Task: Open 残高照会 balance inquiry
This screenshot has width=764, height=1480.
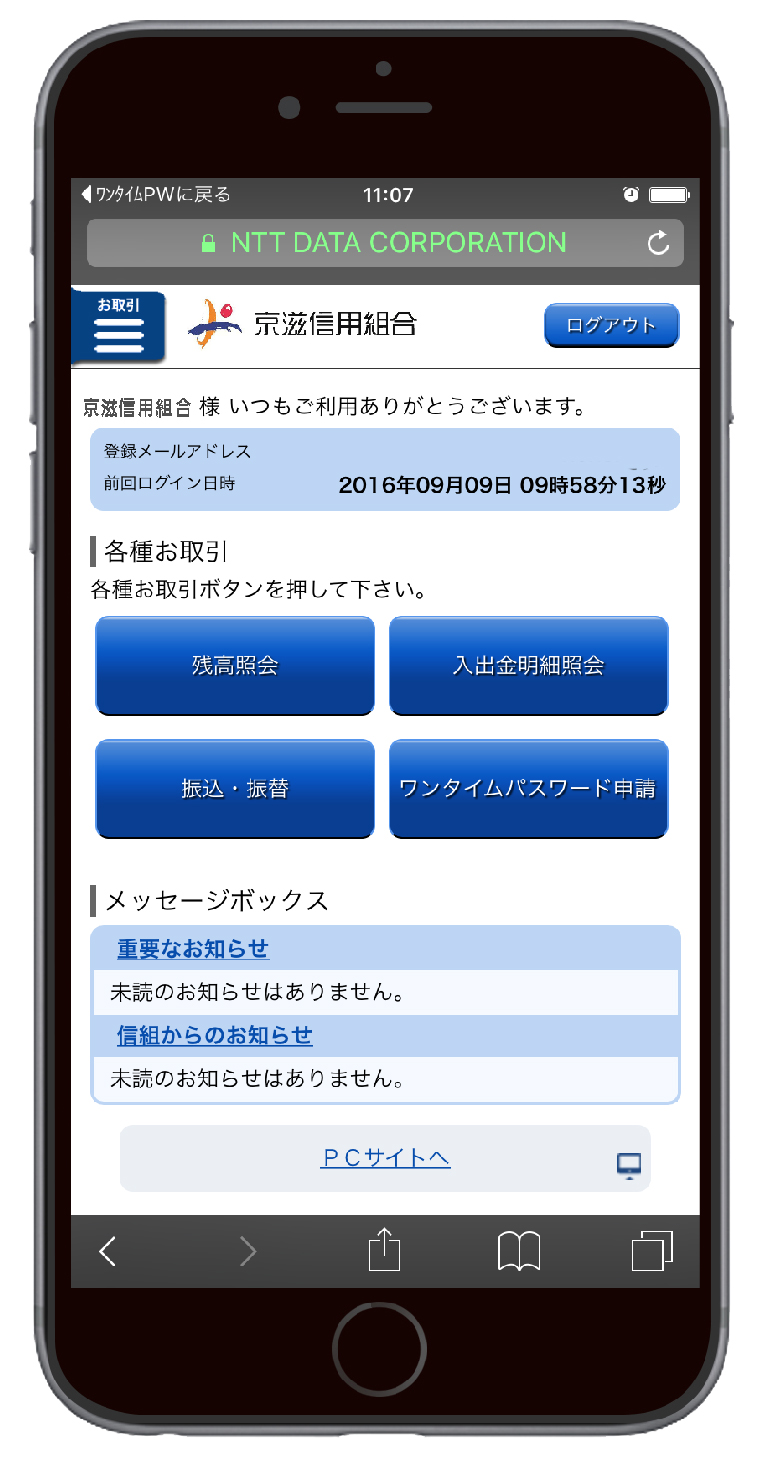Action: pos(235,666)
